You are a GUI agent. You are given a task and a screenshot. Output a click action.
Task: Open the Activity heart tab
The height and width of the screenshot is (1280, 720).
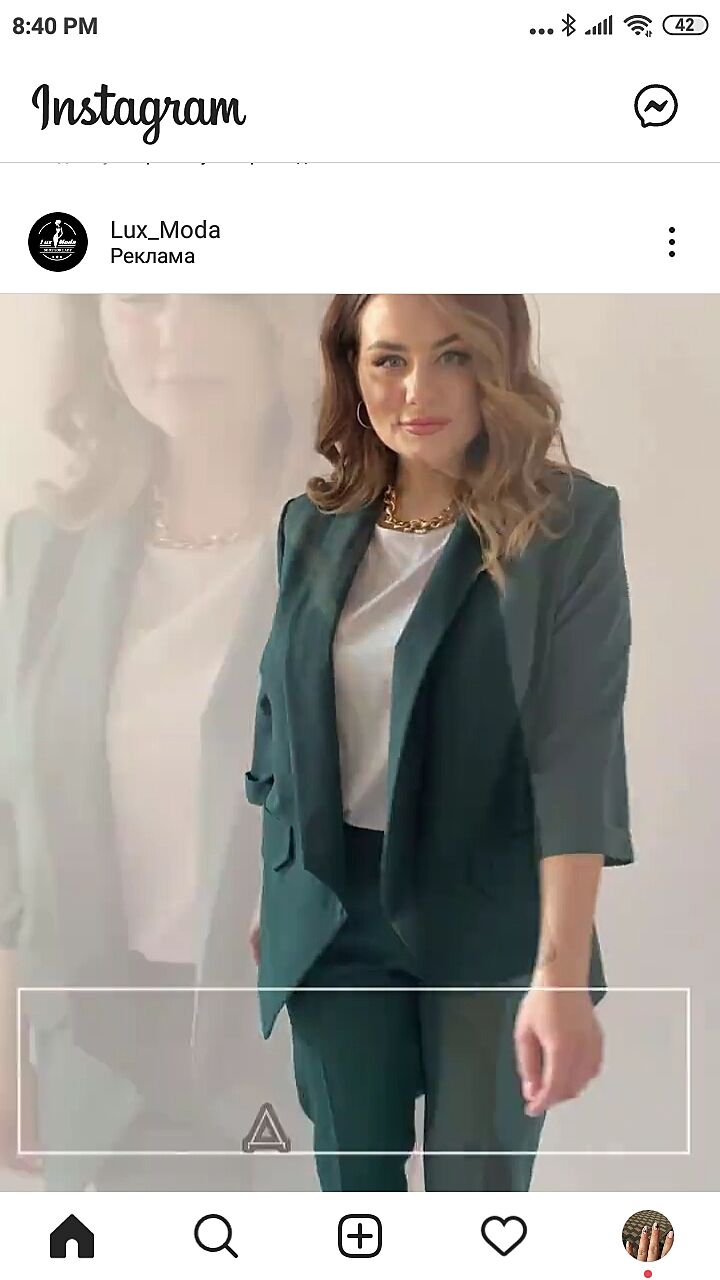click(x=504, y=1237)
